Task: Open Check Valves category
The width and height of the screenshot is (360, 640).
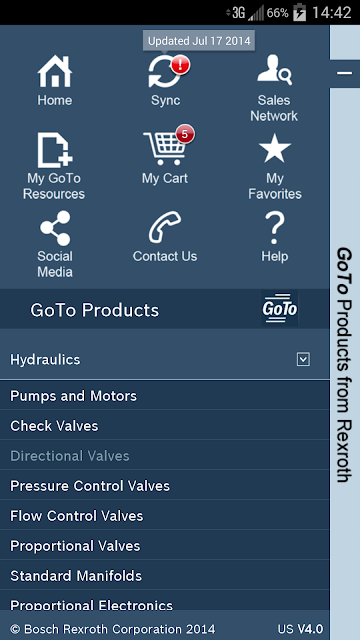Action: click(164, 425)
